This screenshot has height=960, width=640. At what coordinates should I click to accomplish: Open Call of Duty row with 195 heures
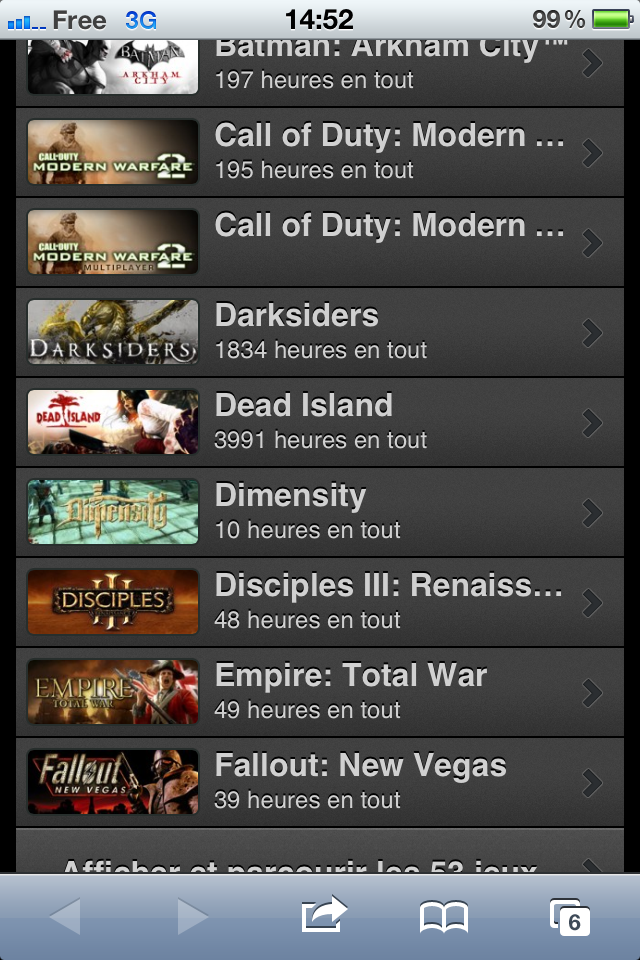[320, 152]
